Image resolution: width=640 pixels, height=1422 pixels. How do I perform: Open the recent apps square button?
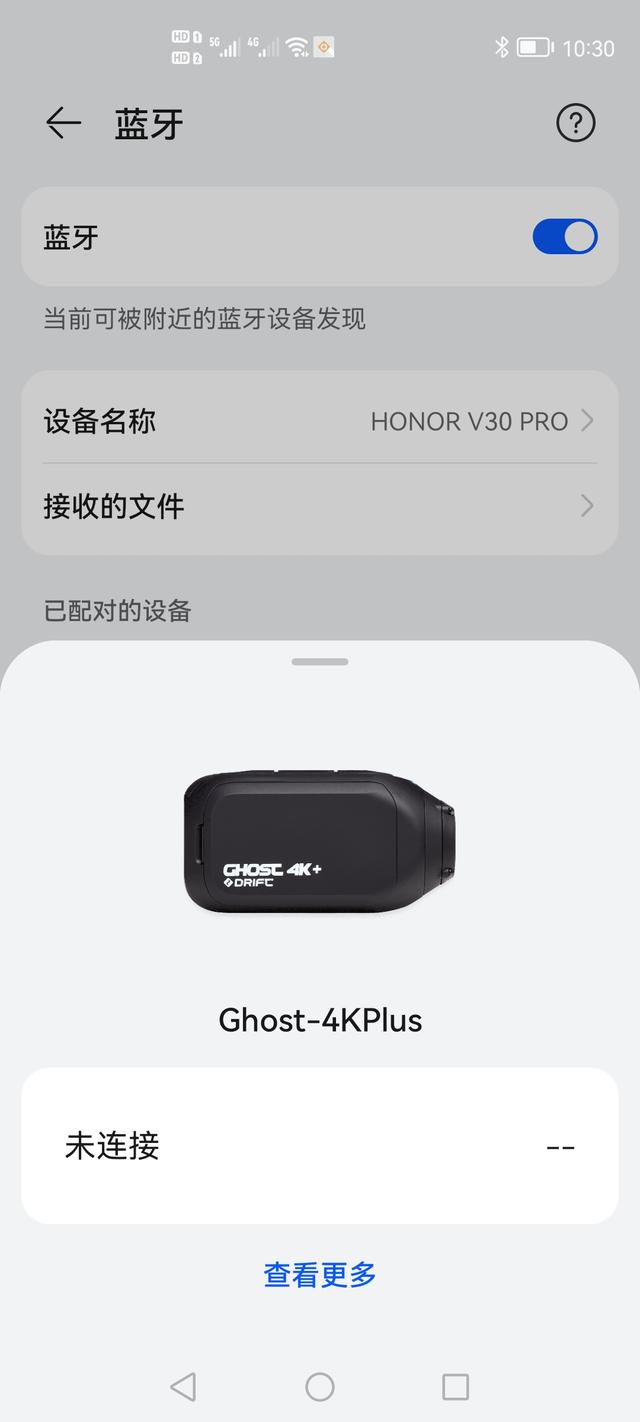[x=455, y=1386]
